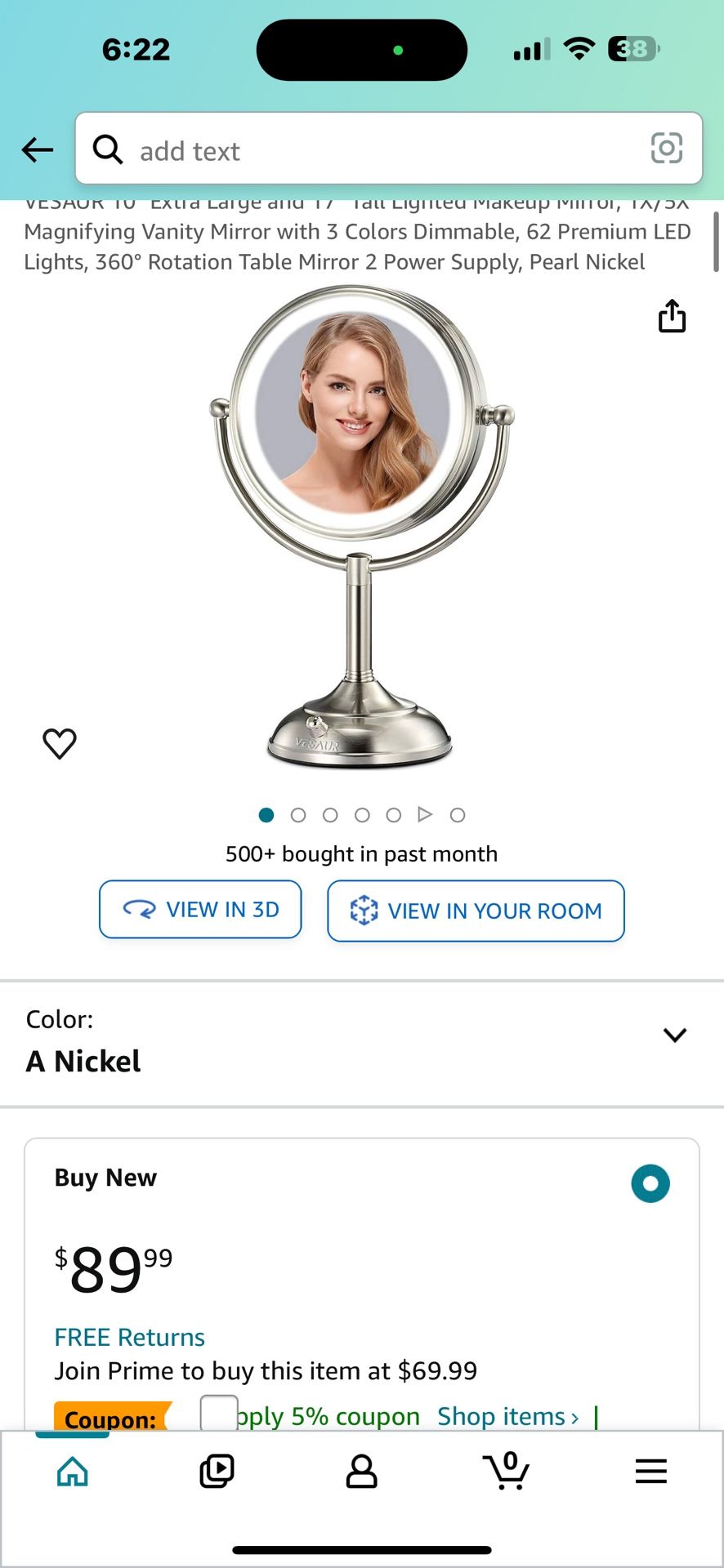
Task: Play the product video from image dots
Action: (x=425, y=814)
